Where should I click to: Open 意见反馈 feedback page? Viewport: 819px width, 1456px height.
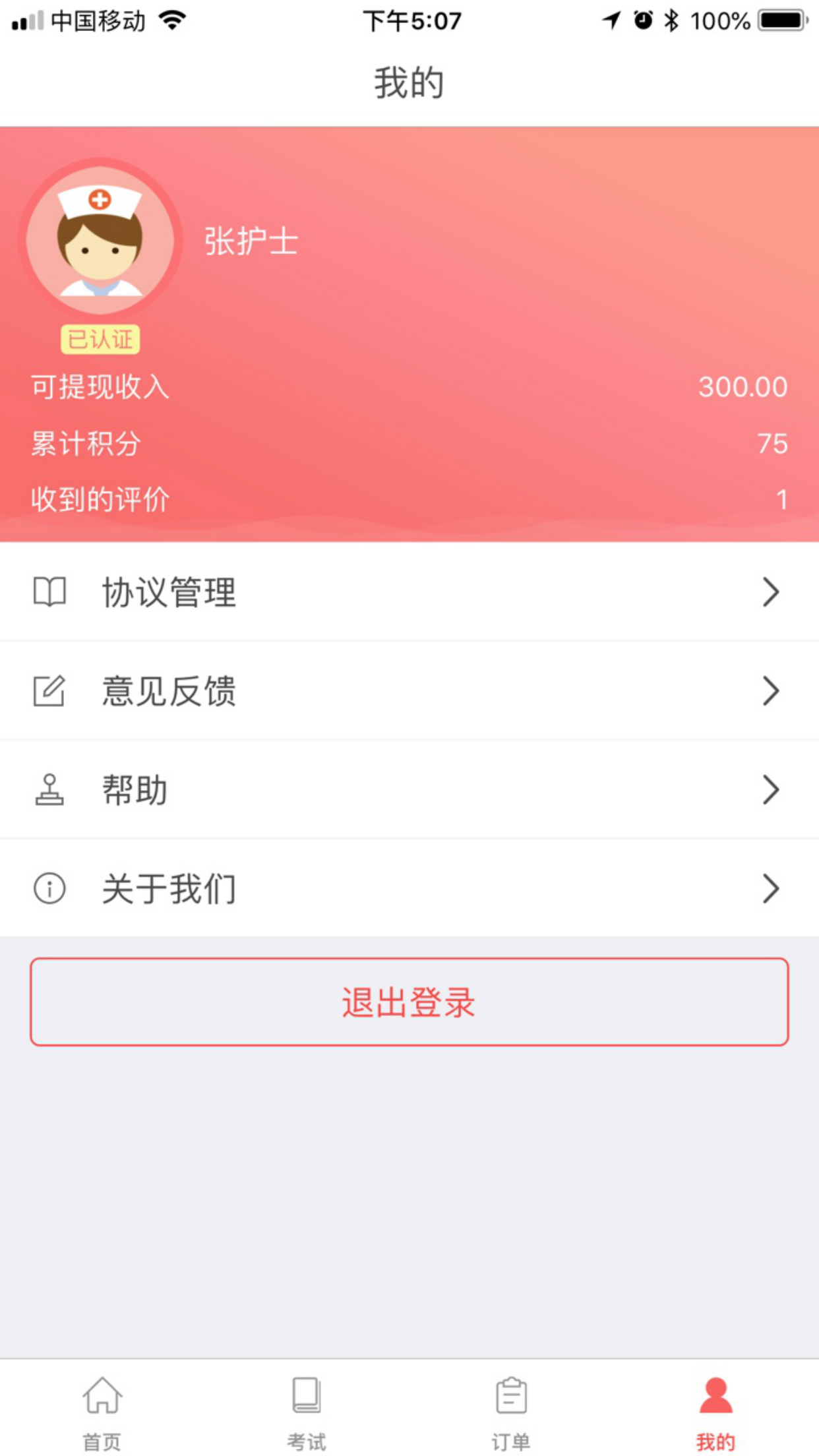[x=409, y=690]
